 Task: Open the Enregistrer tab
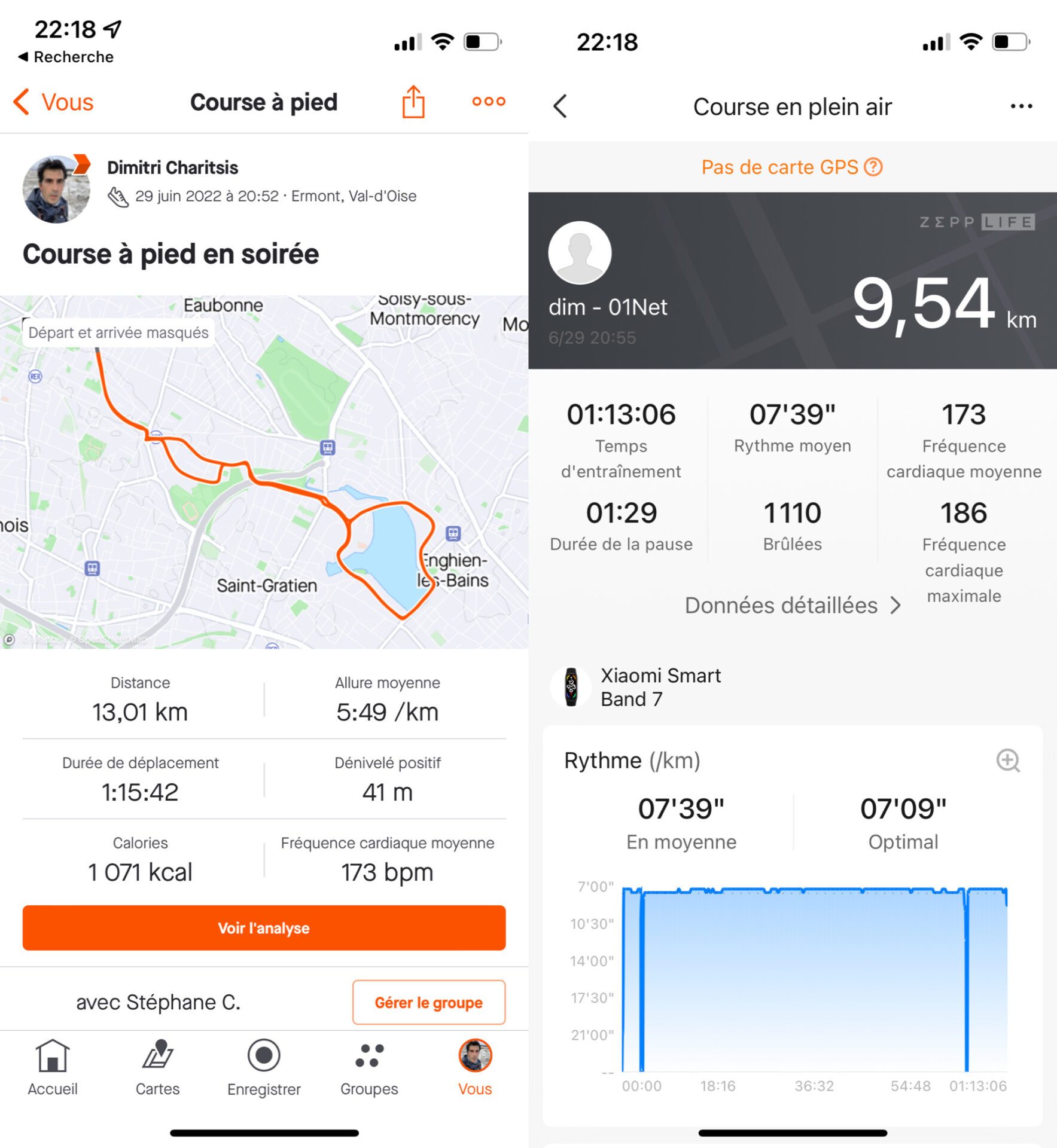[x=264, y=1068]
